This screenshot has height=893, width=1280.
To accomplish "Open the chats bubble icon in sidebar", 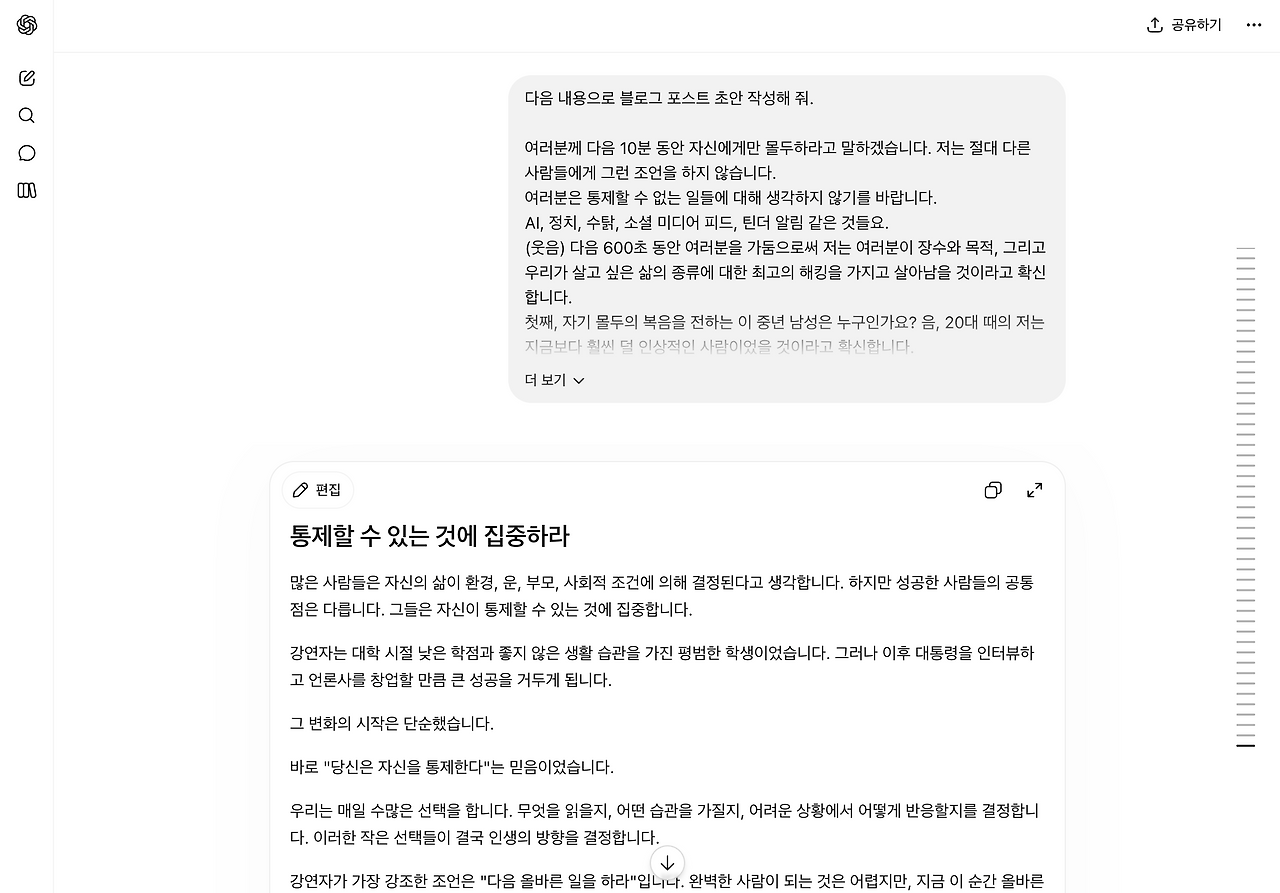I will coord(27,153).
